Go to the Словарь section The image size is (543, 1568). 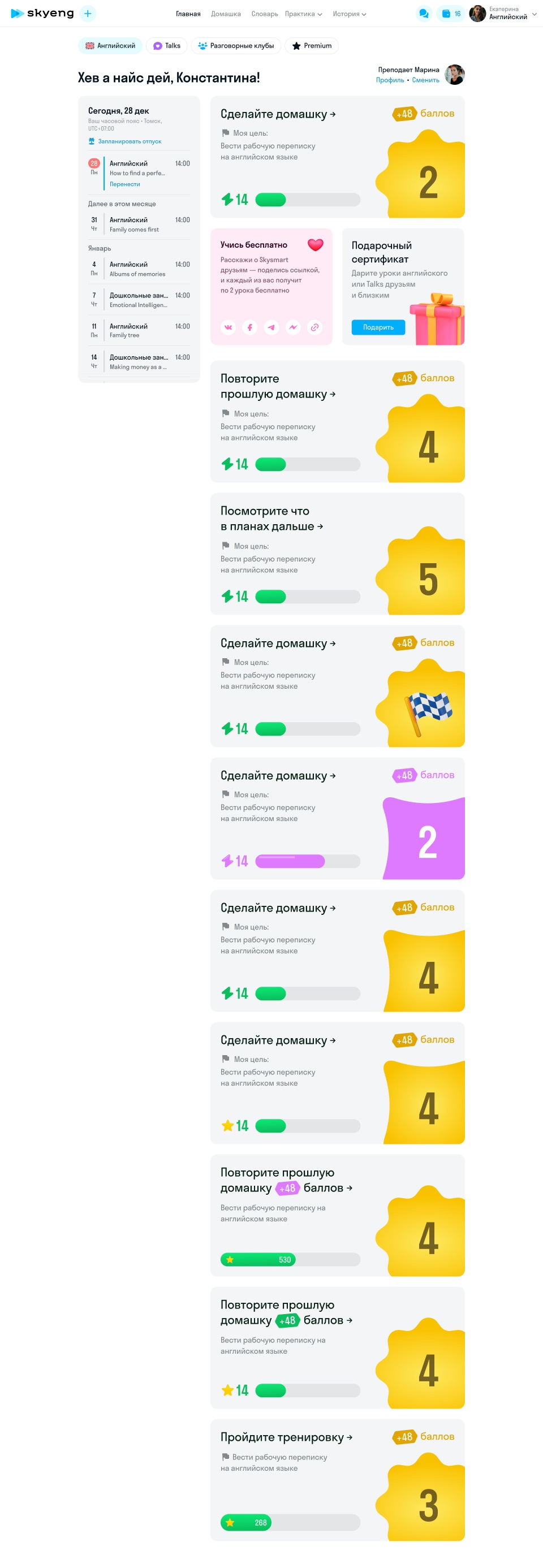point(264,14)
